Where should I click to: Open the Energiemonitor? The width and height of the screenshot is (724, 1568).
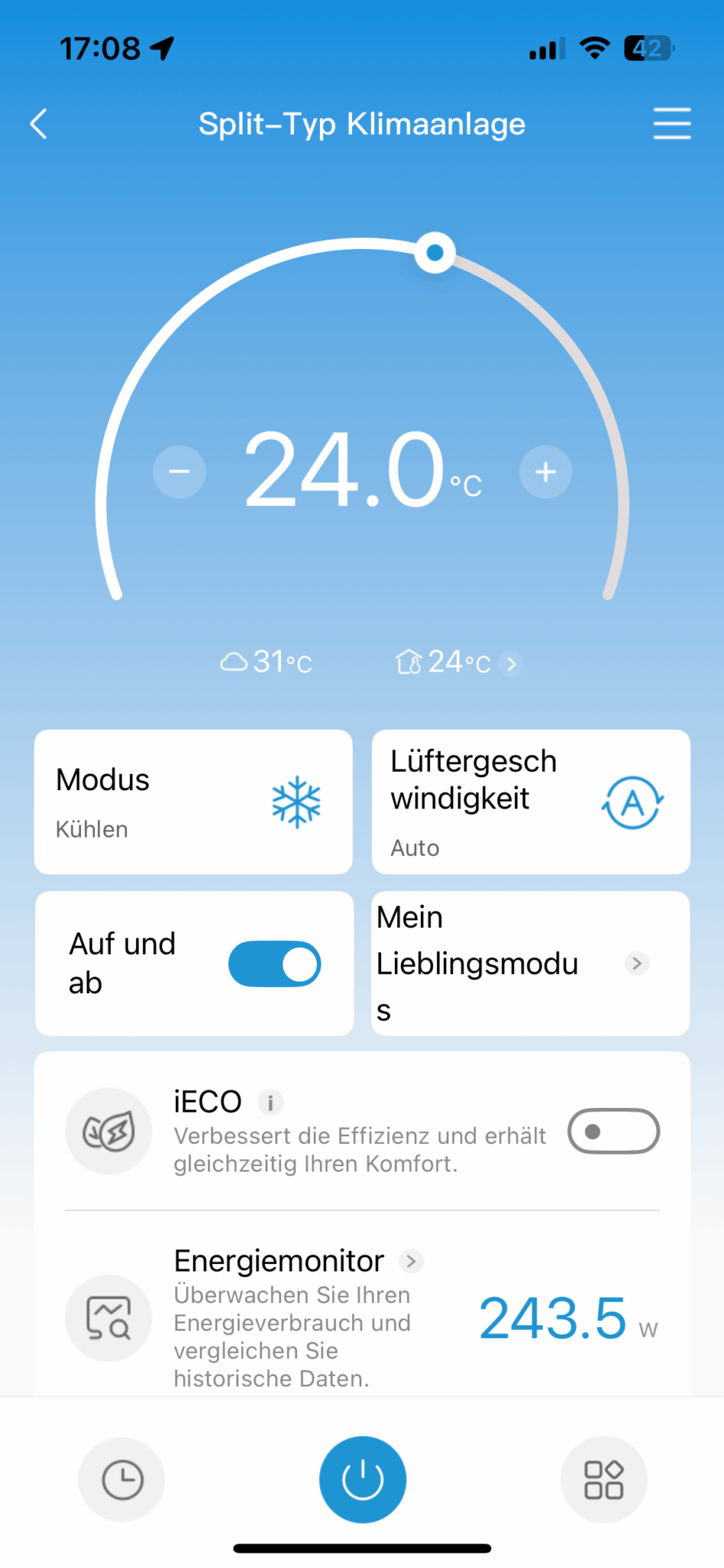pyautogui.click(x=362, y=1317)
